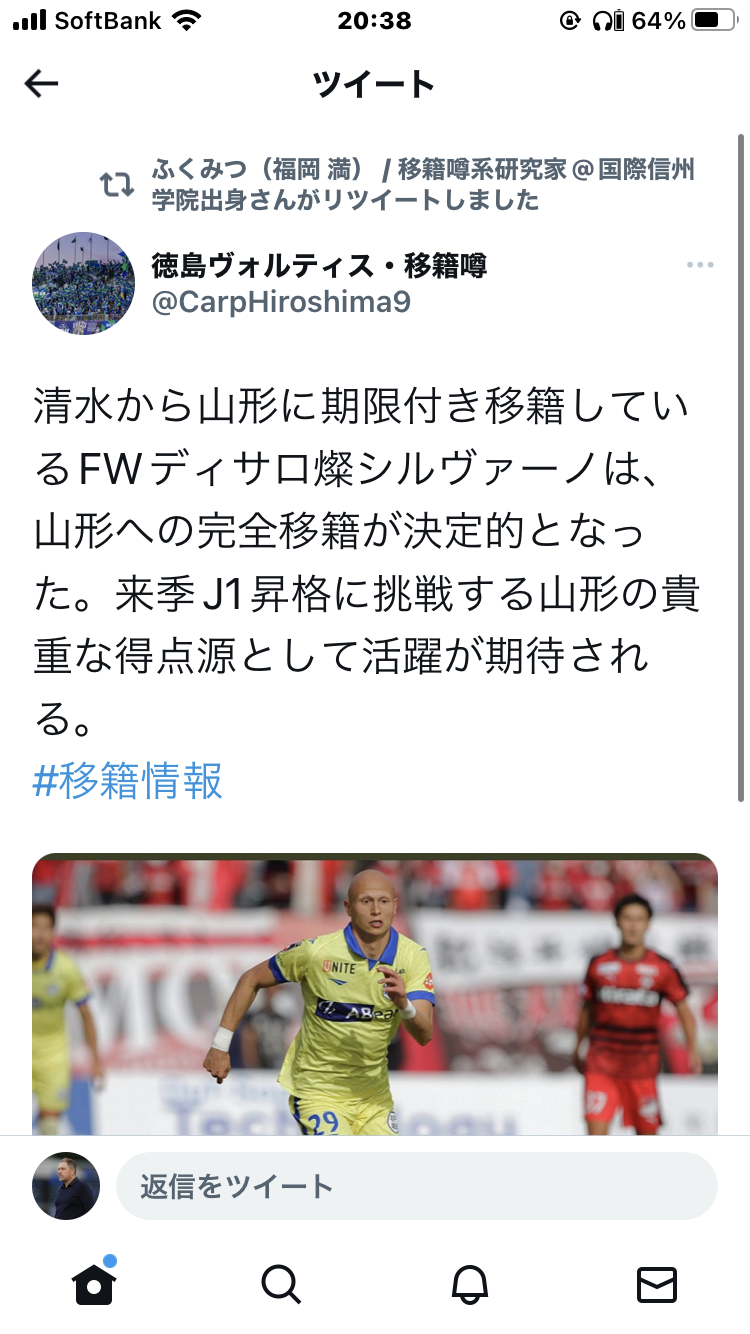
Task: Open the retweeter ふくみつ's profile link
Action: (x=423, y=184)
